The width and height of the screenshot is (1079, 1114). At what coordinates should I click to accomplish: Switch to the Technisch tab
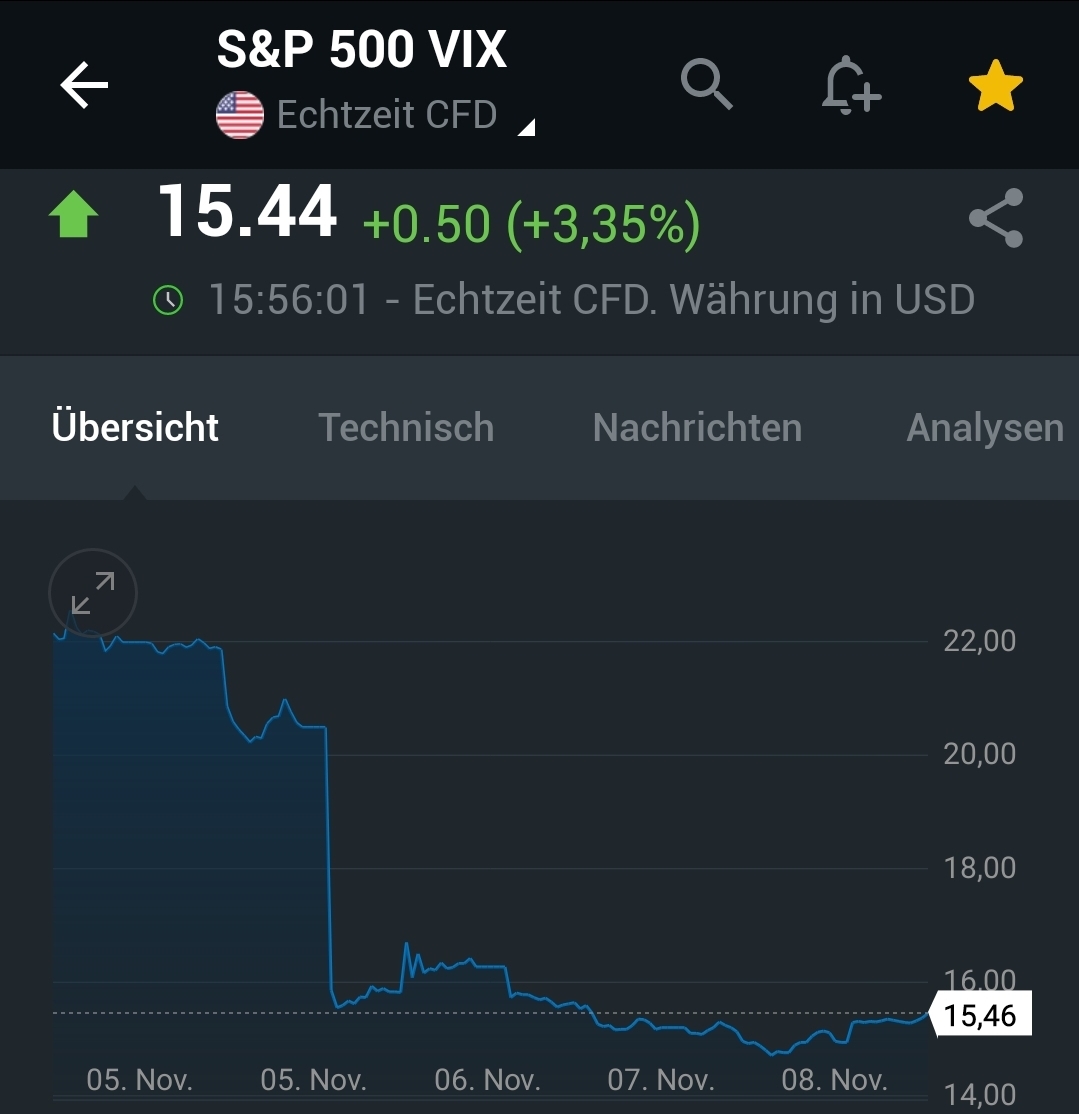tap(406, 428)
